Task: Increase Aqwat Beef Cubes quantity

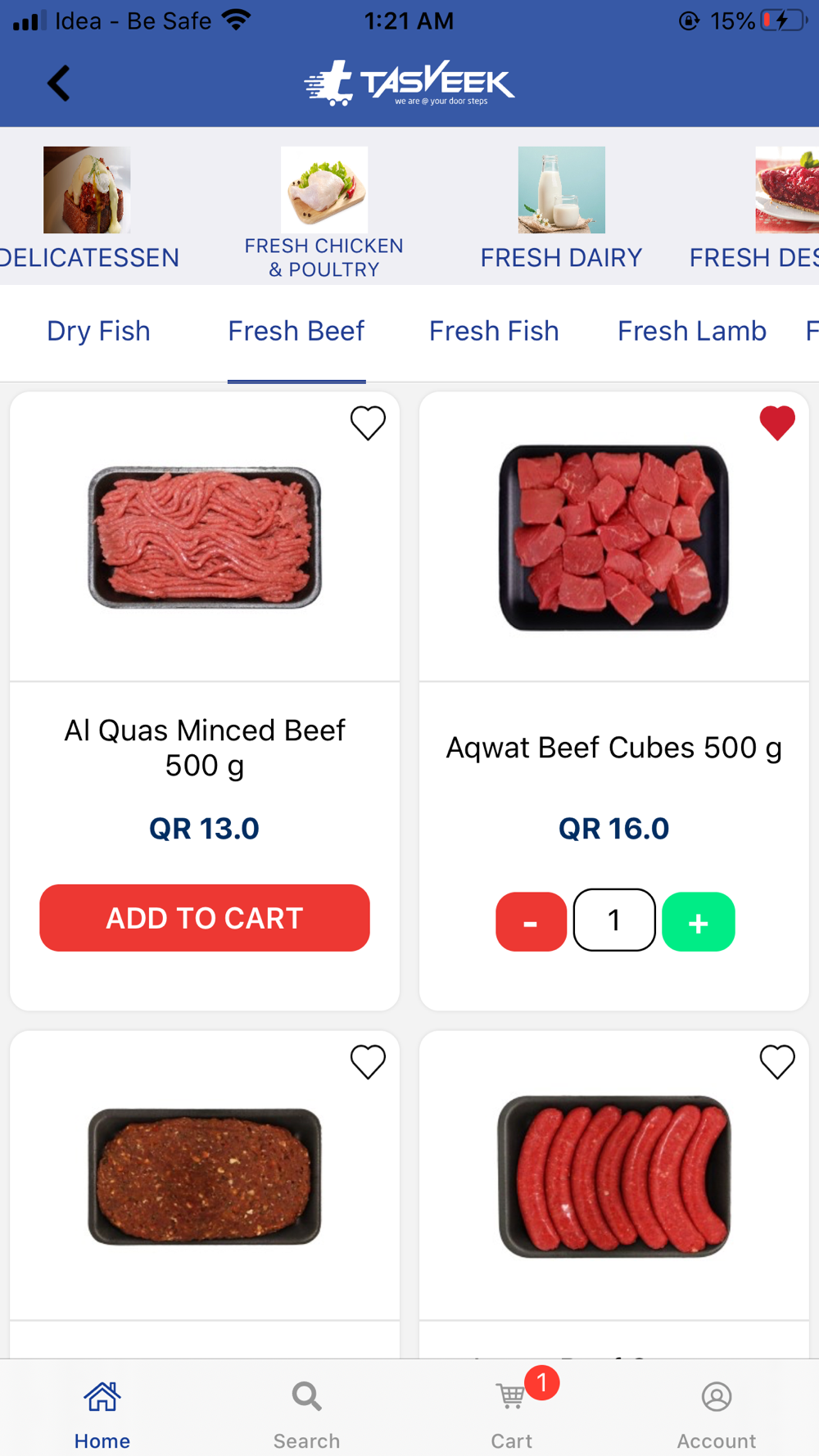Action: [x=699, y=921]
